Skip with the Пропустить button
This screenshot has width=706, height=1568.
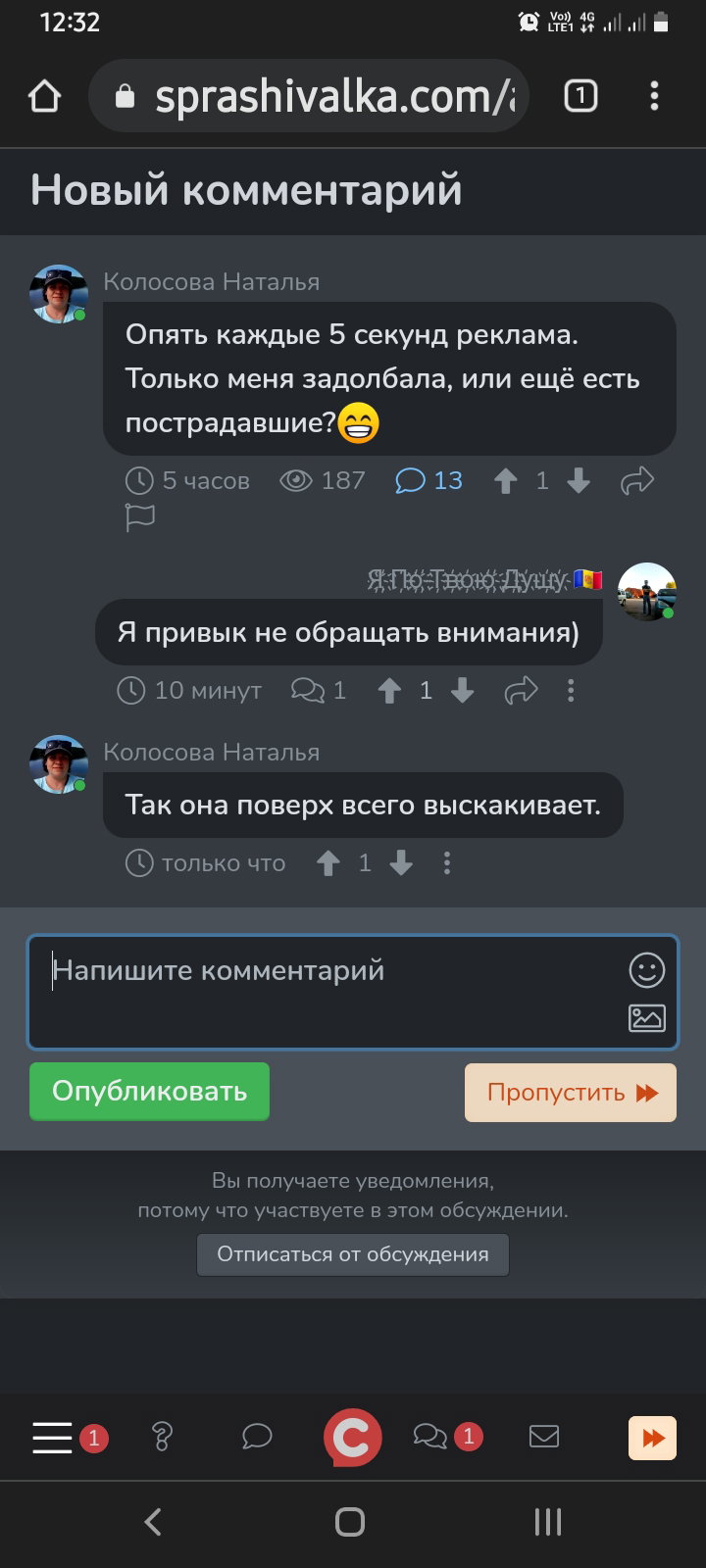pos(571,1092)
